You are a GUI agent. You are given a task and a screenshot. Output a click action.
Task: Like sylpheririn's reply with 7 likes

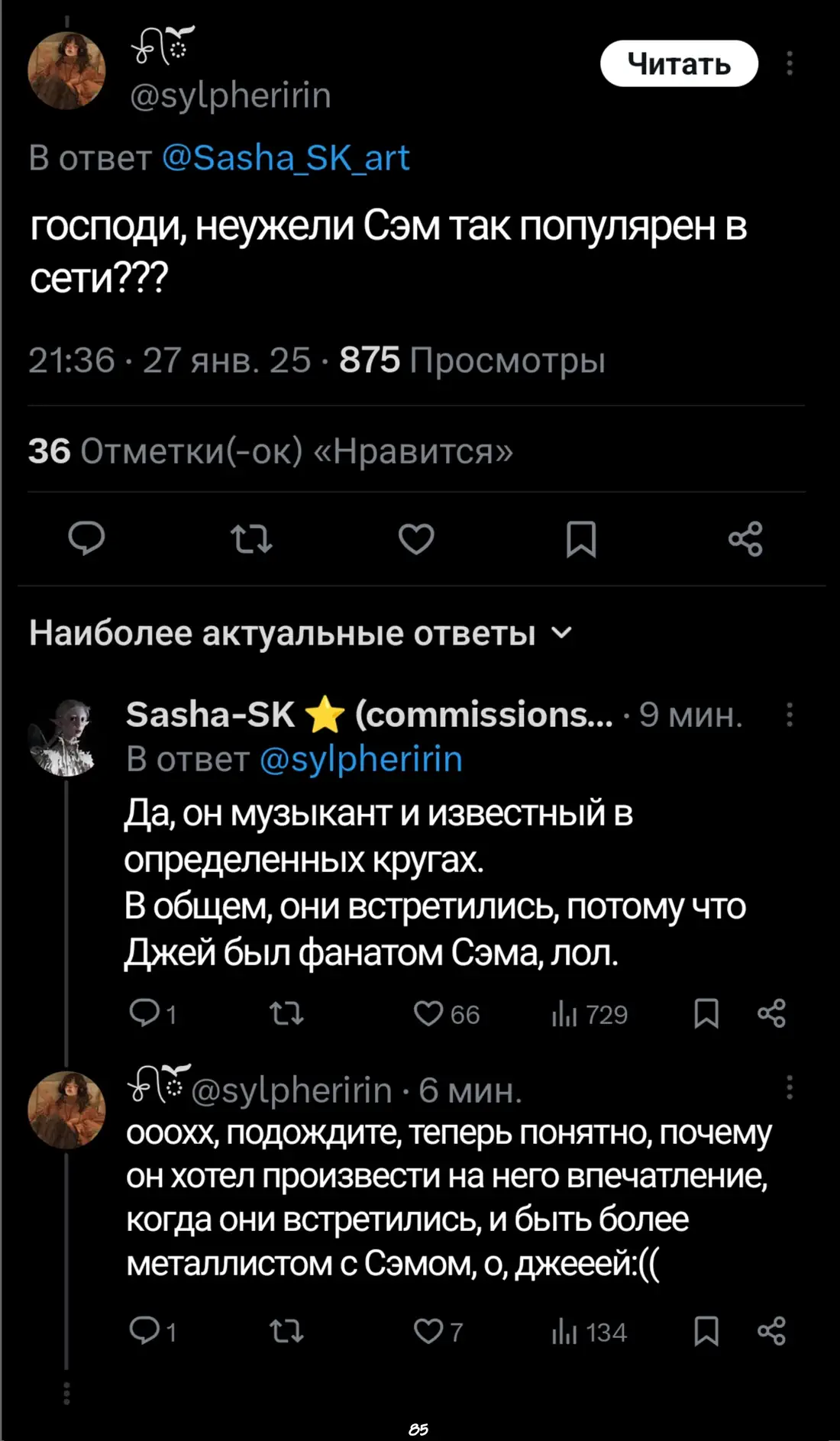pos(438,1332)
